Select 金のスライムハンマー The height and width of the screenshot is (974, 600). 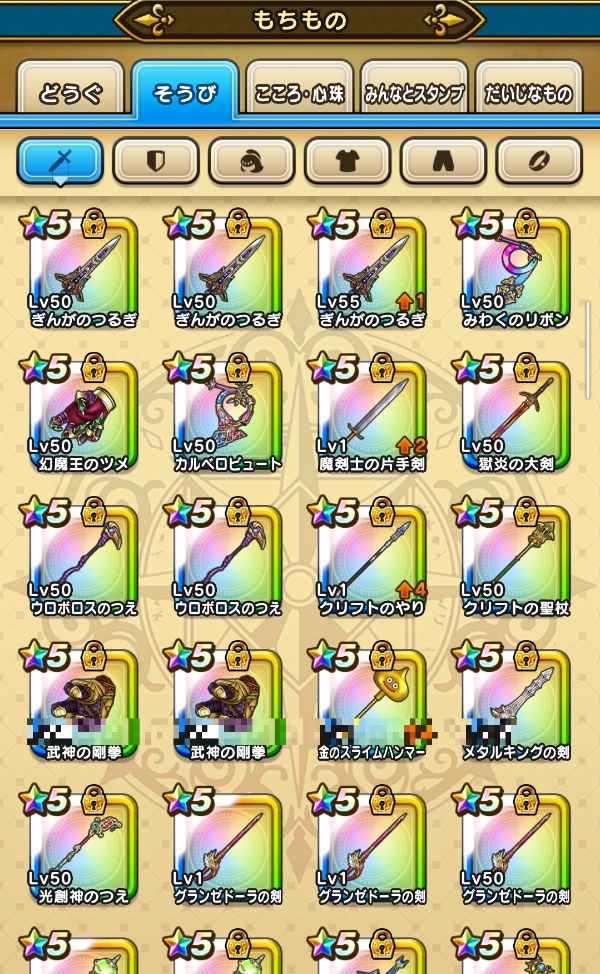(372, 704)
